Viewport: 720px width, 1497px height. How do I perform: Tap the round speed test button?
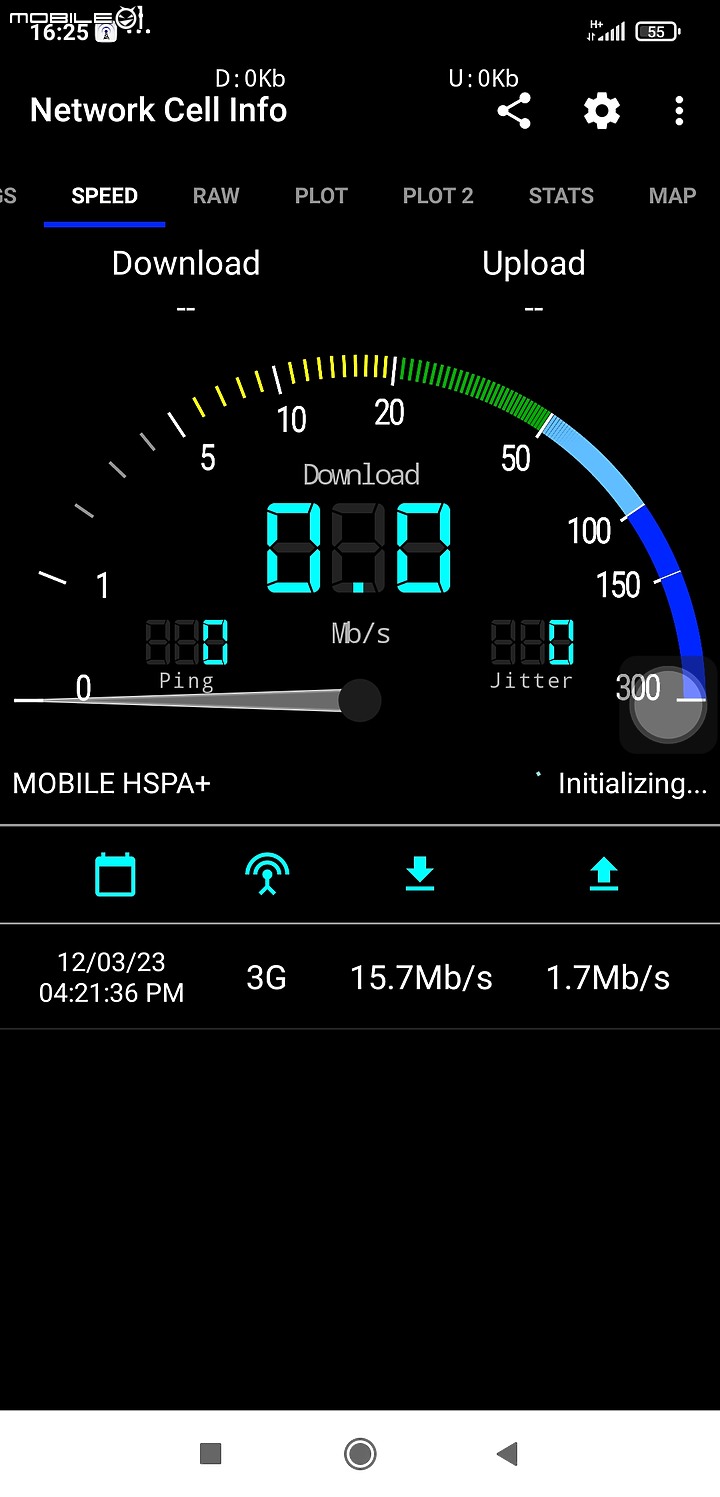[667, 705]
